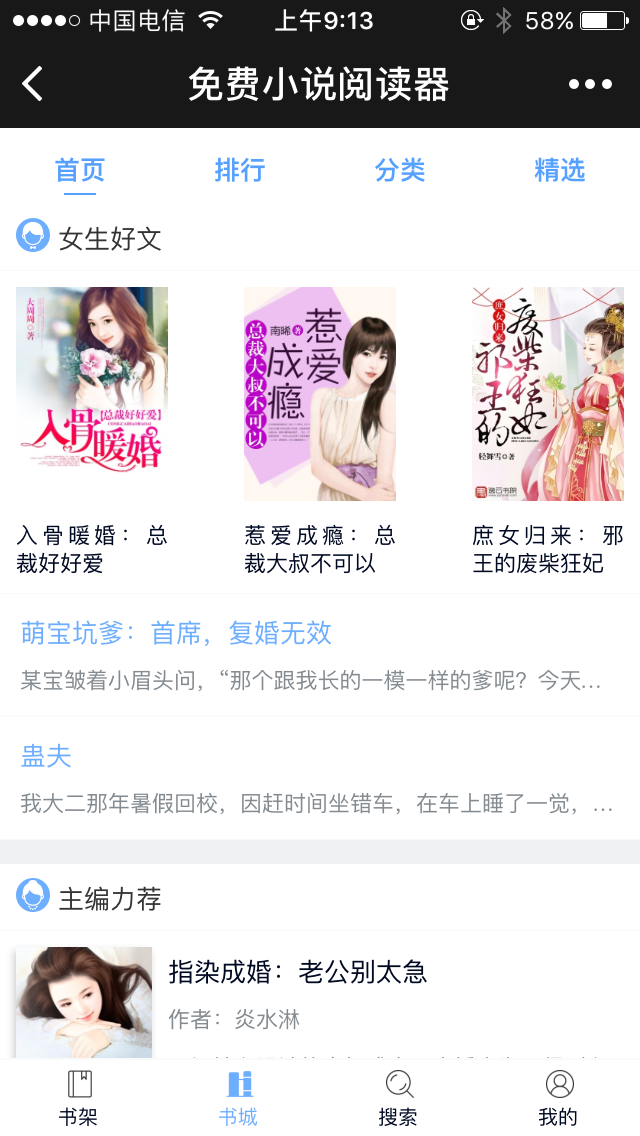Open the novel 入骨暖婚：总裁好好爱
The image size is (640, 1136).
tap(92, 394)
